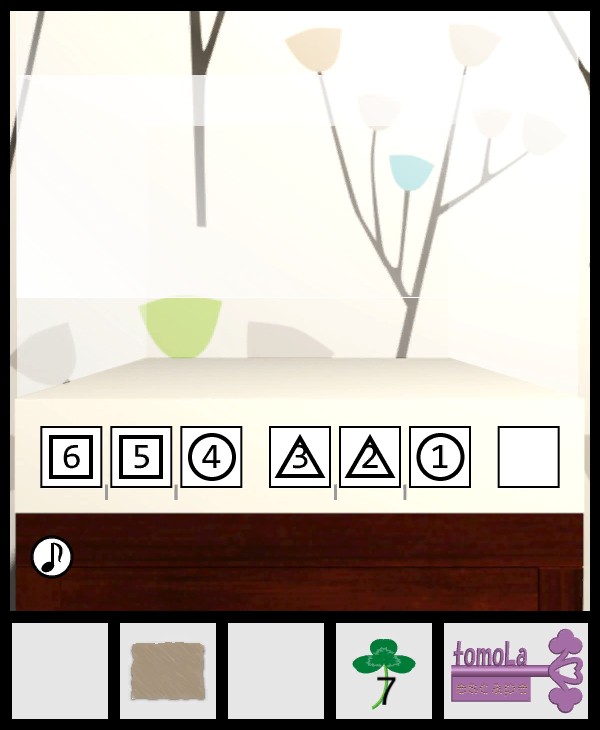Select the clover number 7 item
Viewport: 600px width, 730px height.
[383, 670]
